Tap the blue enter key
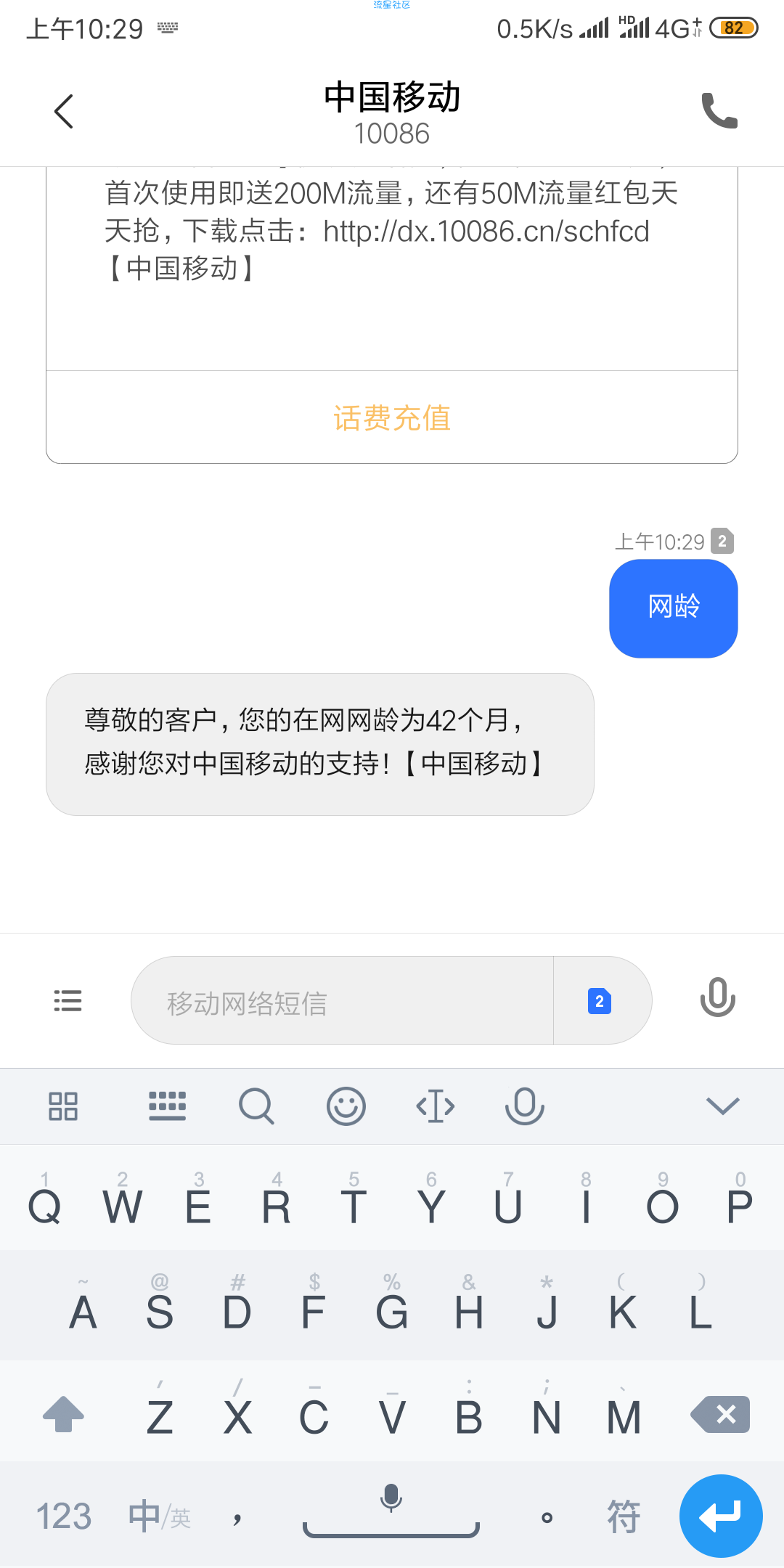Image resolution: width=784 pixels, height=1568 pixels. pyautogui.click(x=721, y=1516)
